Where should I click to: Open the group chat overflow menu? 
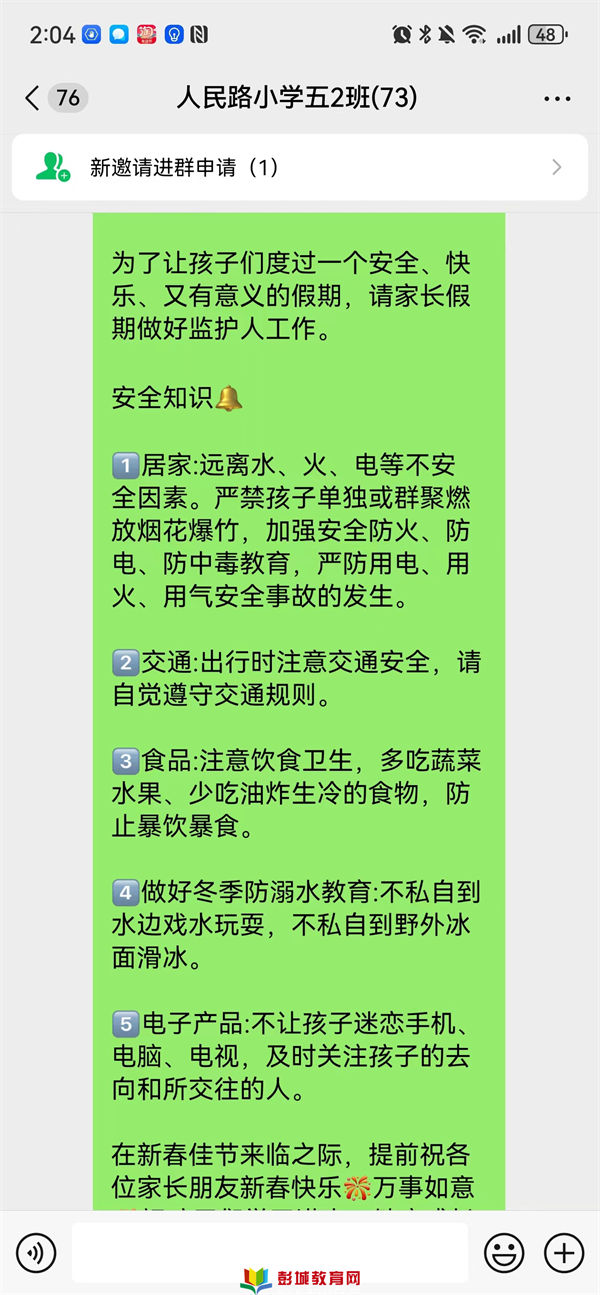click(x=557, y=99)
